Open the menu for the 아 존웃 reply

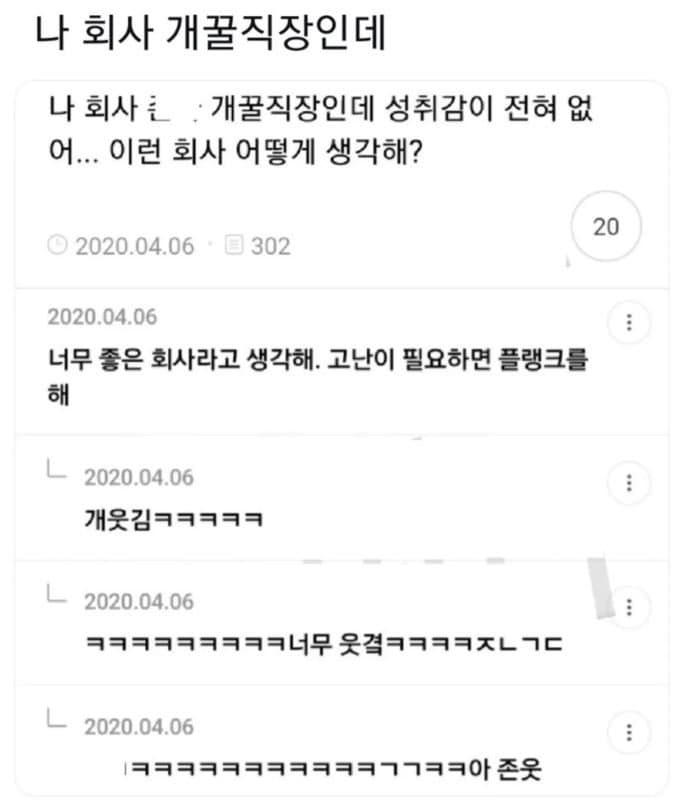click(629, 730)
